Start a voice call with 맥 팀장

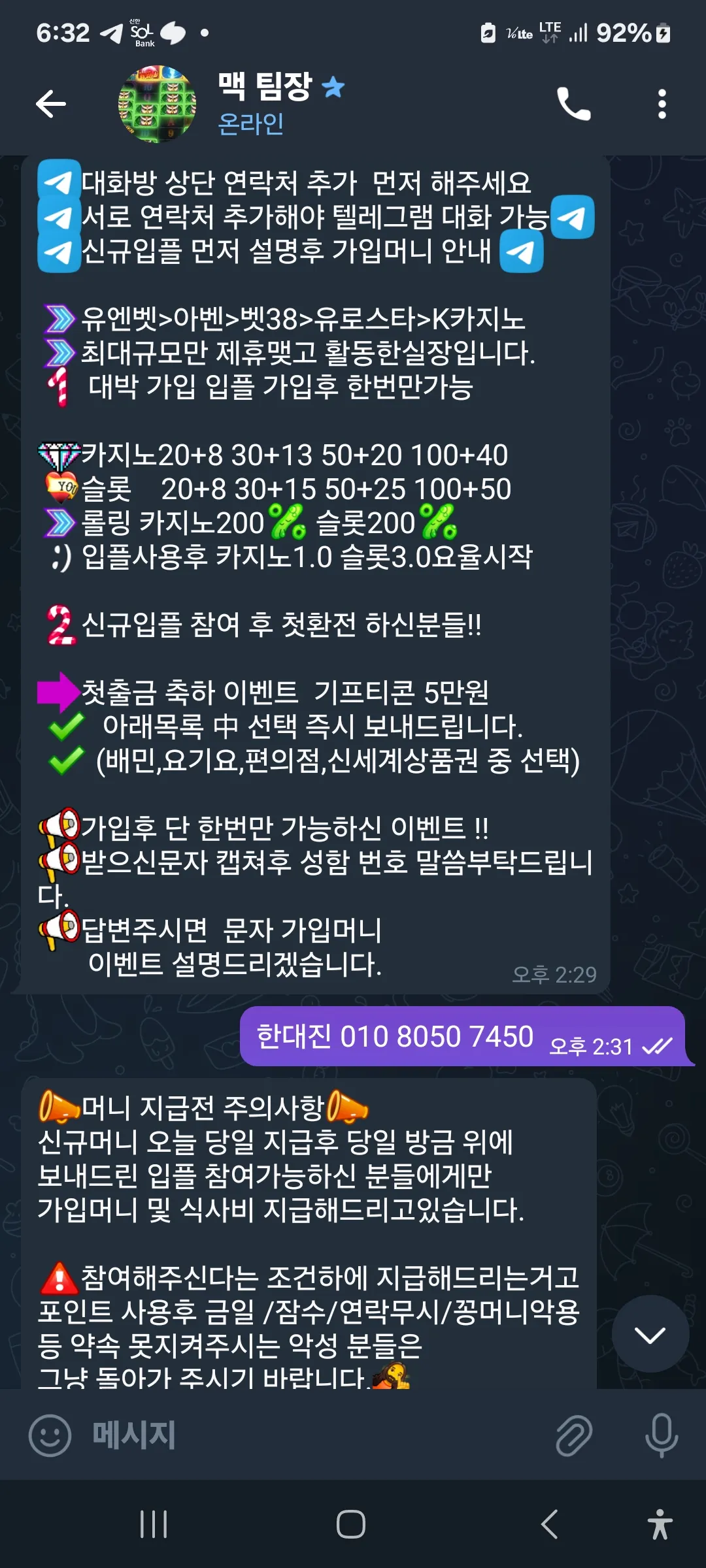(x=573, y=104)
